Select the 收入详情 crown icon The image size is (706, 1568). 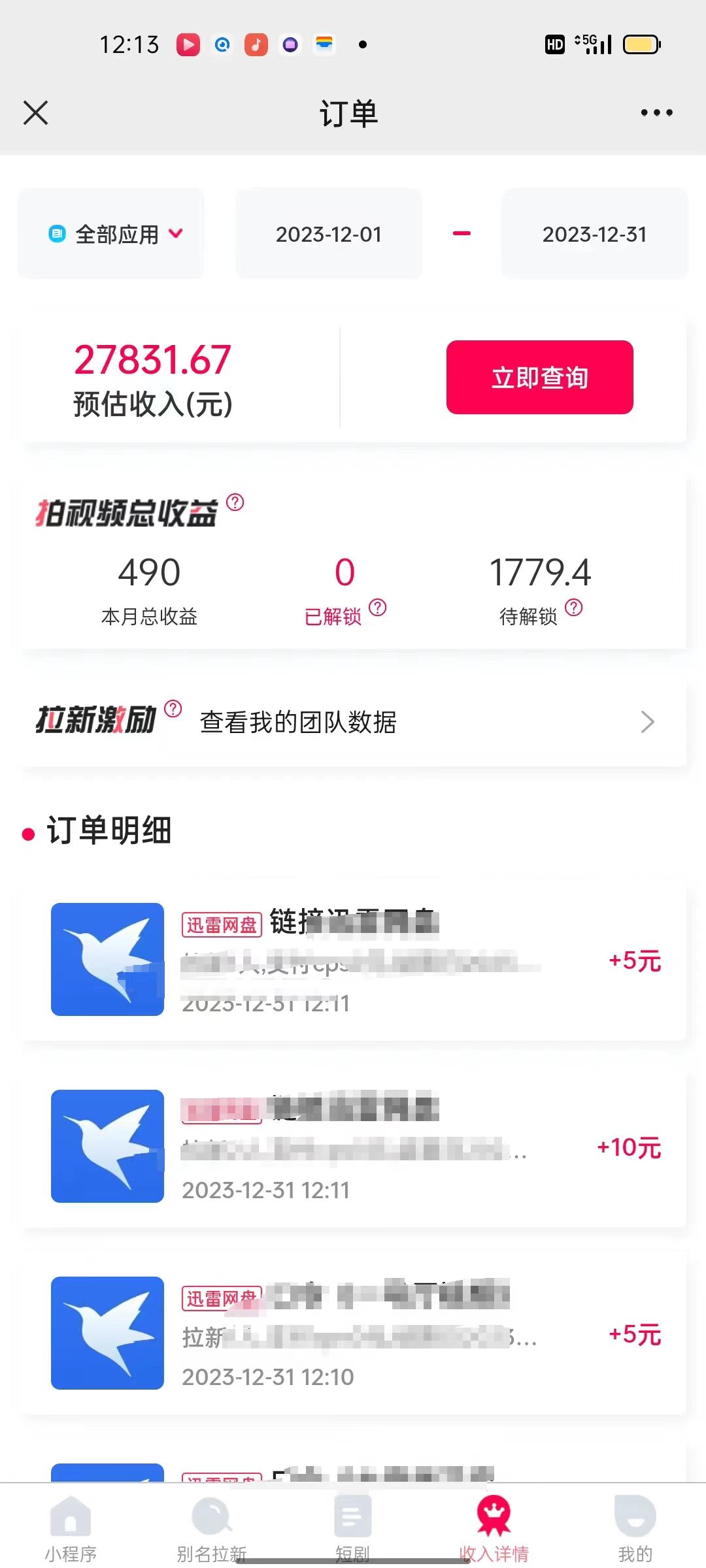[x=494, y=1516]
